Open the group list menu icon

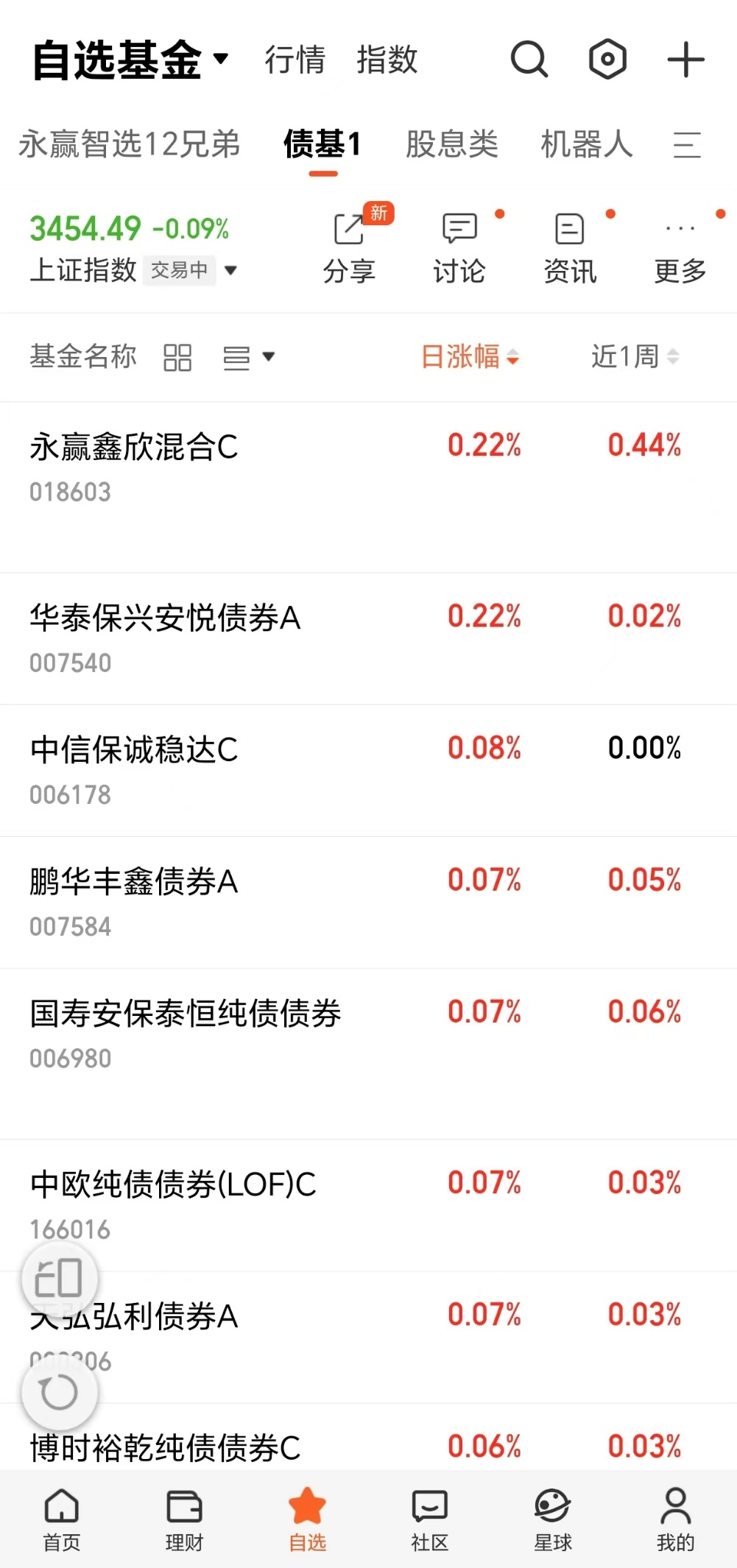686,144
